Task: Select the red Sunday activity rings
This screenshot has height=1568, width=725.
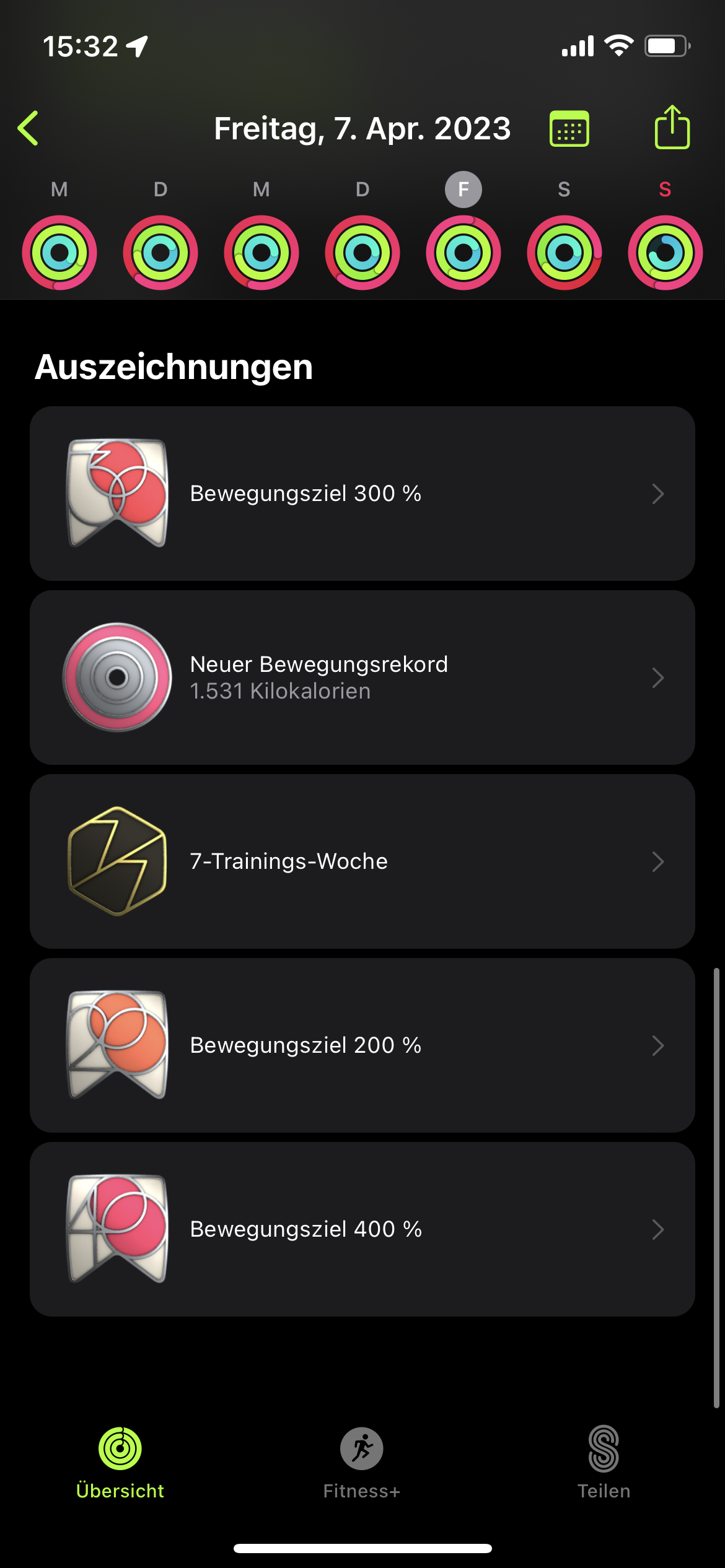Action: (x=665, y=252)
